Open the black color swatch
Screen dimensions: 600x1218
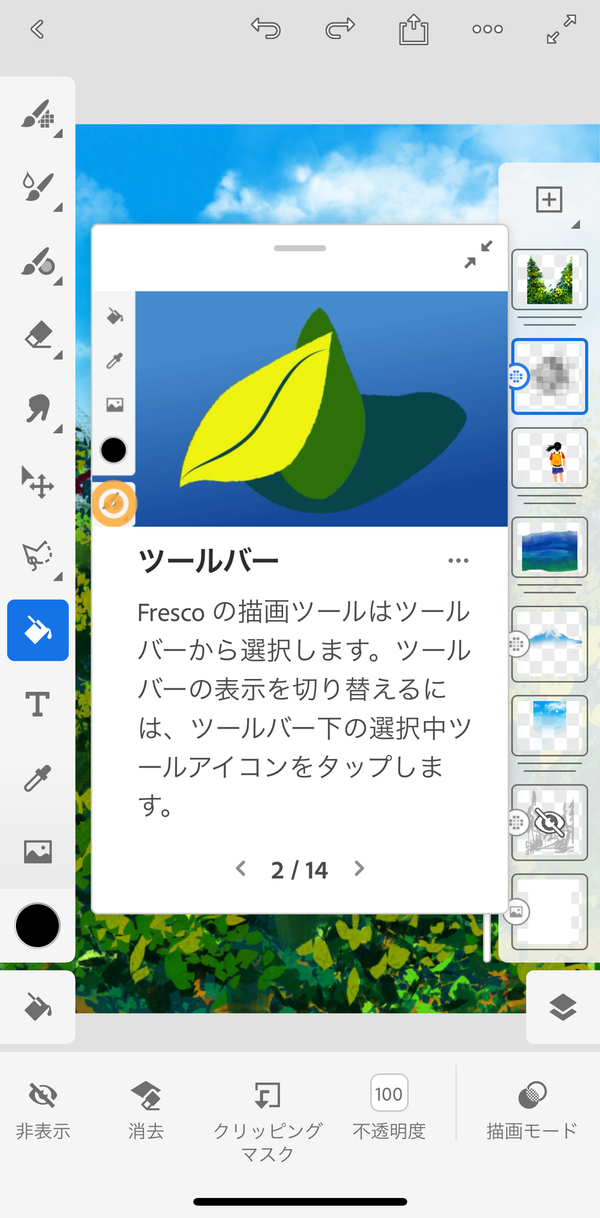pyautogui.click(x=38, y=925)
